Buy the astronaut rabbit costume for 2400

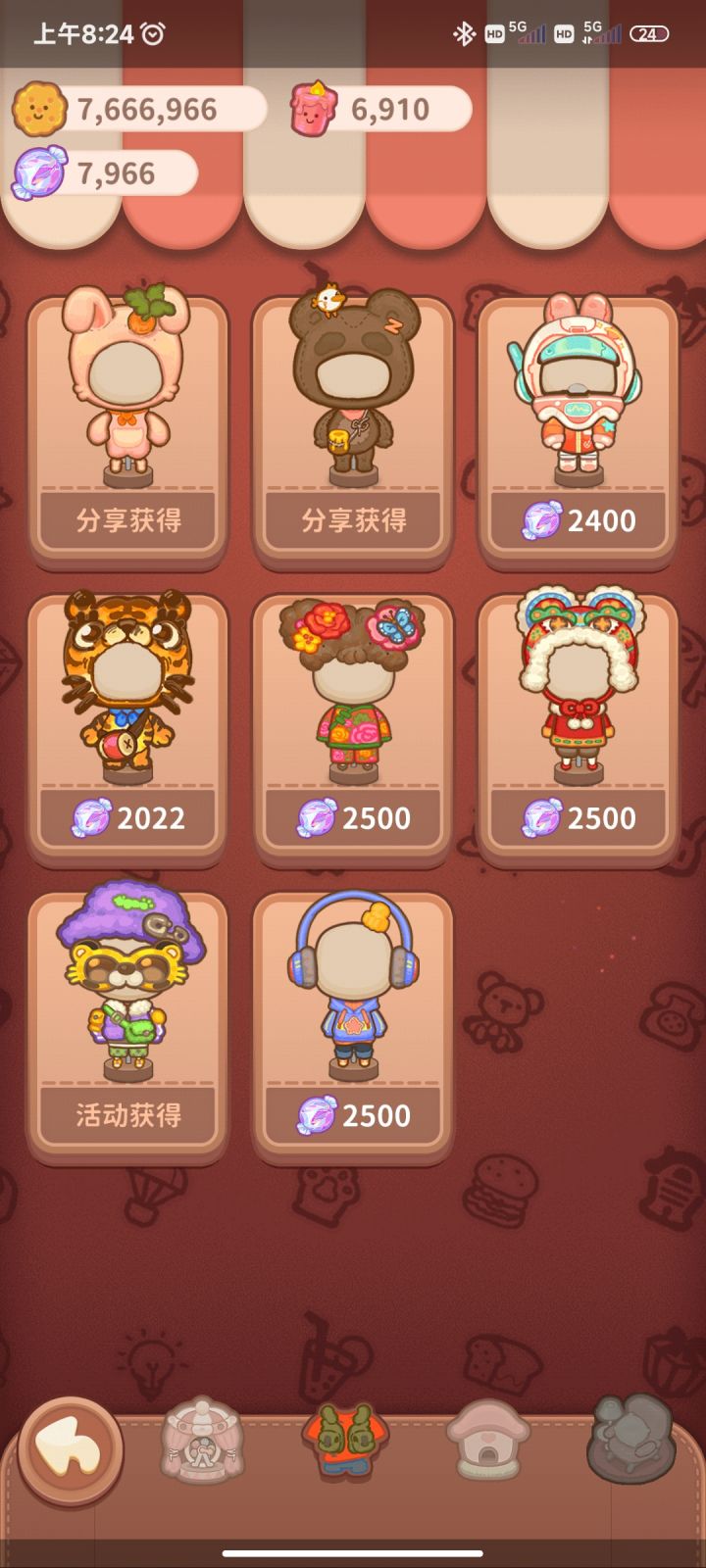coord(578,520)
